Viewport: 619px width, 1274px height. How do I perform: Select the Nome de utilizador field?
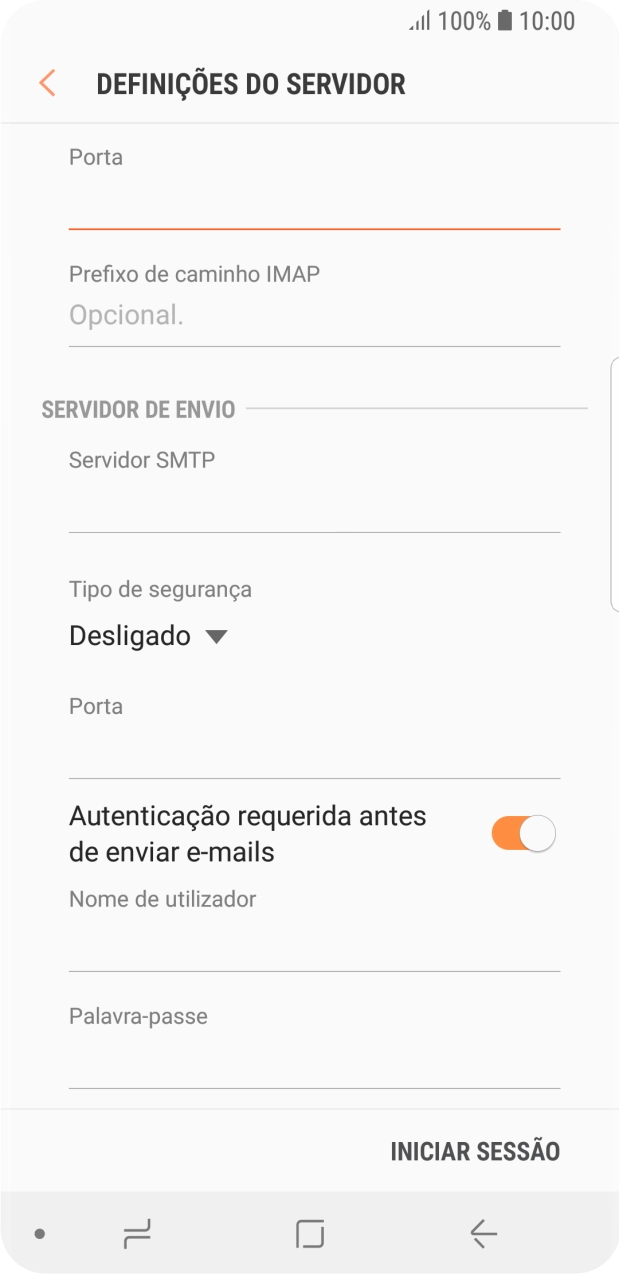(x=313, y=947)
